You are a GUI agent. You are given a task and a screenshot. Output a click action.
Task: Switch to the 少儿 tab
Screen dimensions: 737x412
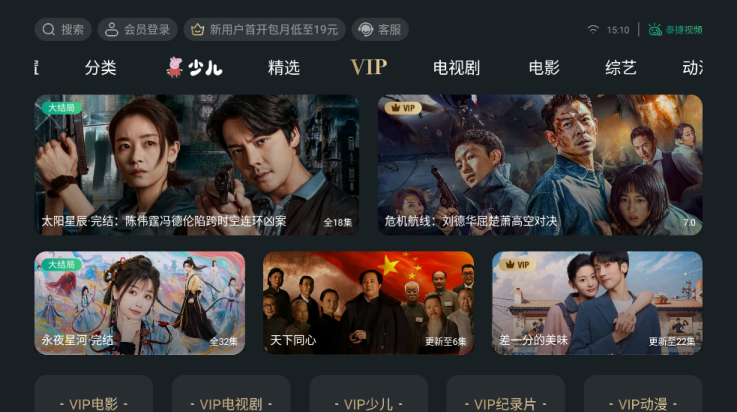(196, 68)
